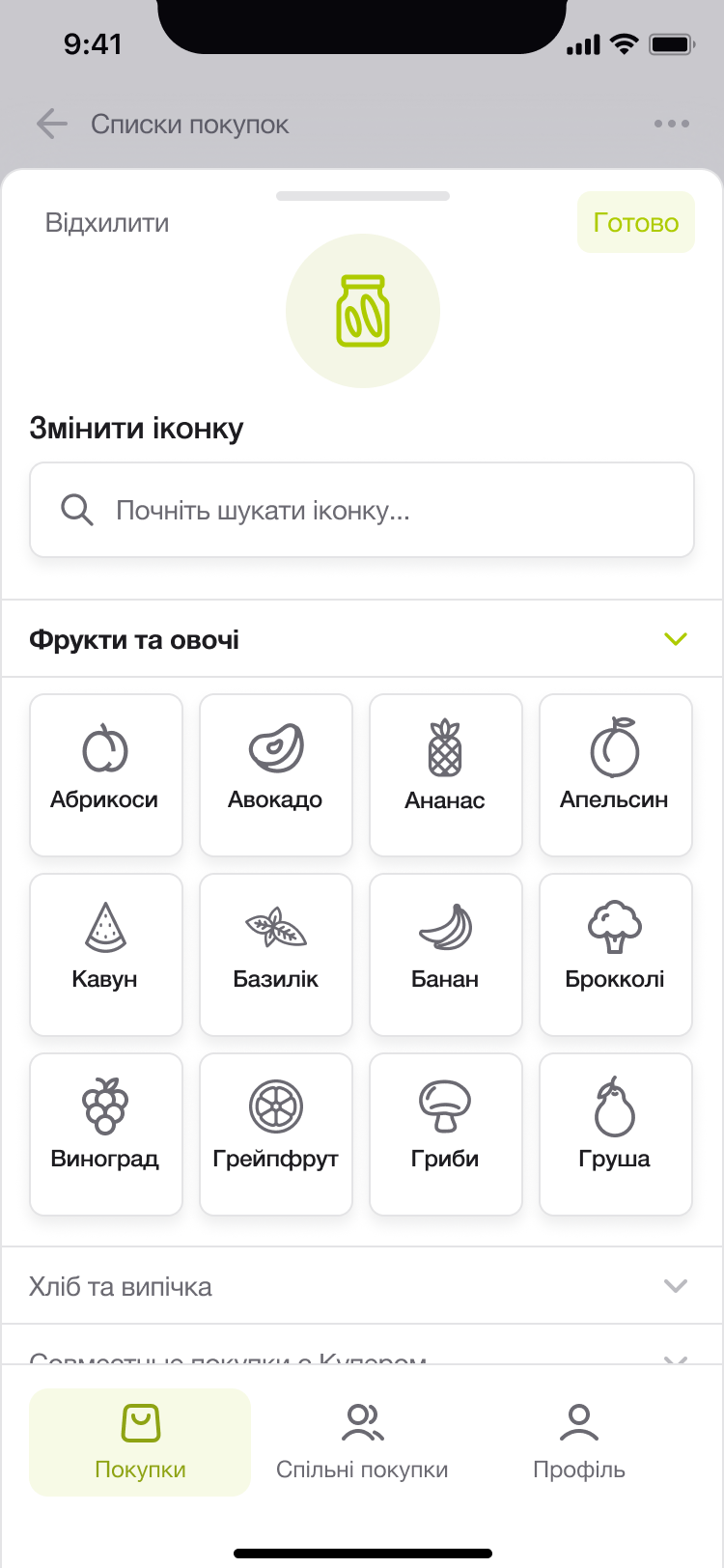Collapse the Фрукти та овочі section
The image size is (724, 1568).
362,639
